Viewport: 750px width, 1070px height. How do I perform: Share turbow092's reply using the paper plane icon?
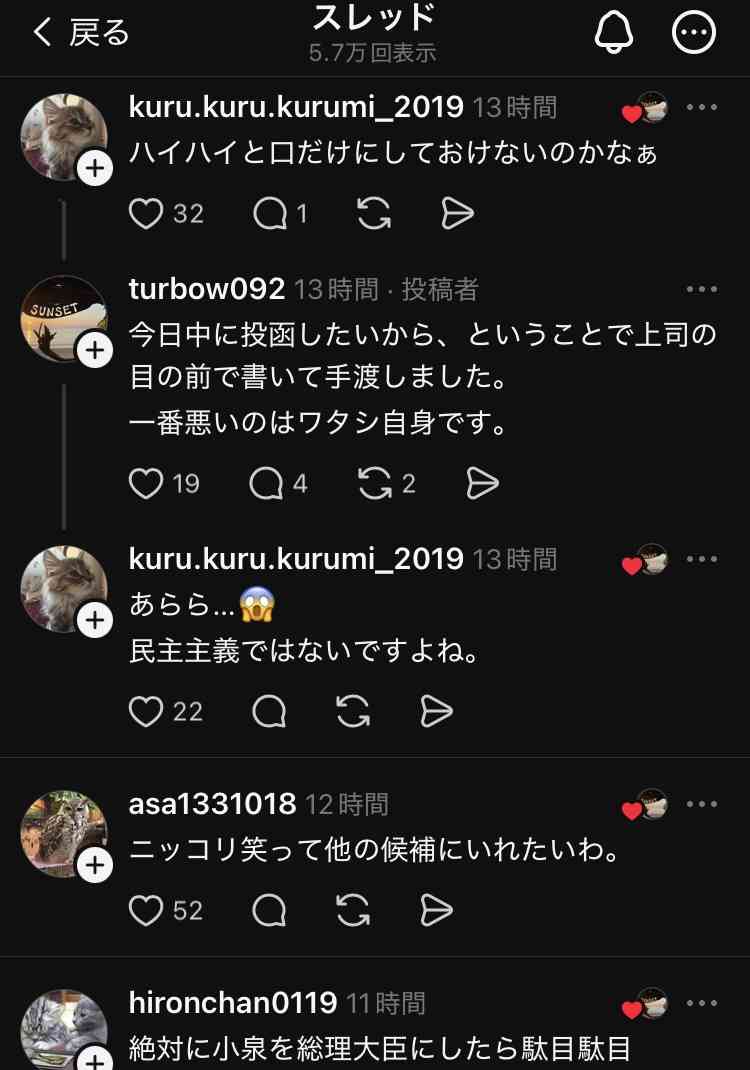tap(483, 483)
